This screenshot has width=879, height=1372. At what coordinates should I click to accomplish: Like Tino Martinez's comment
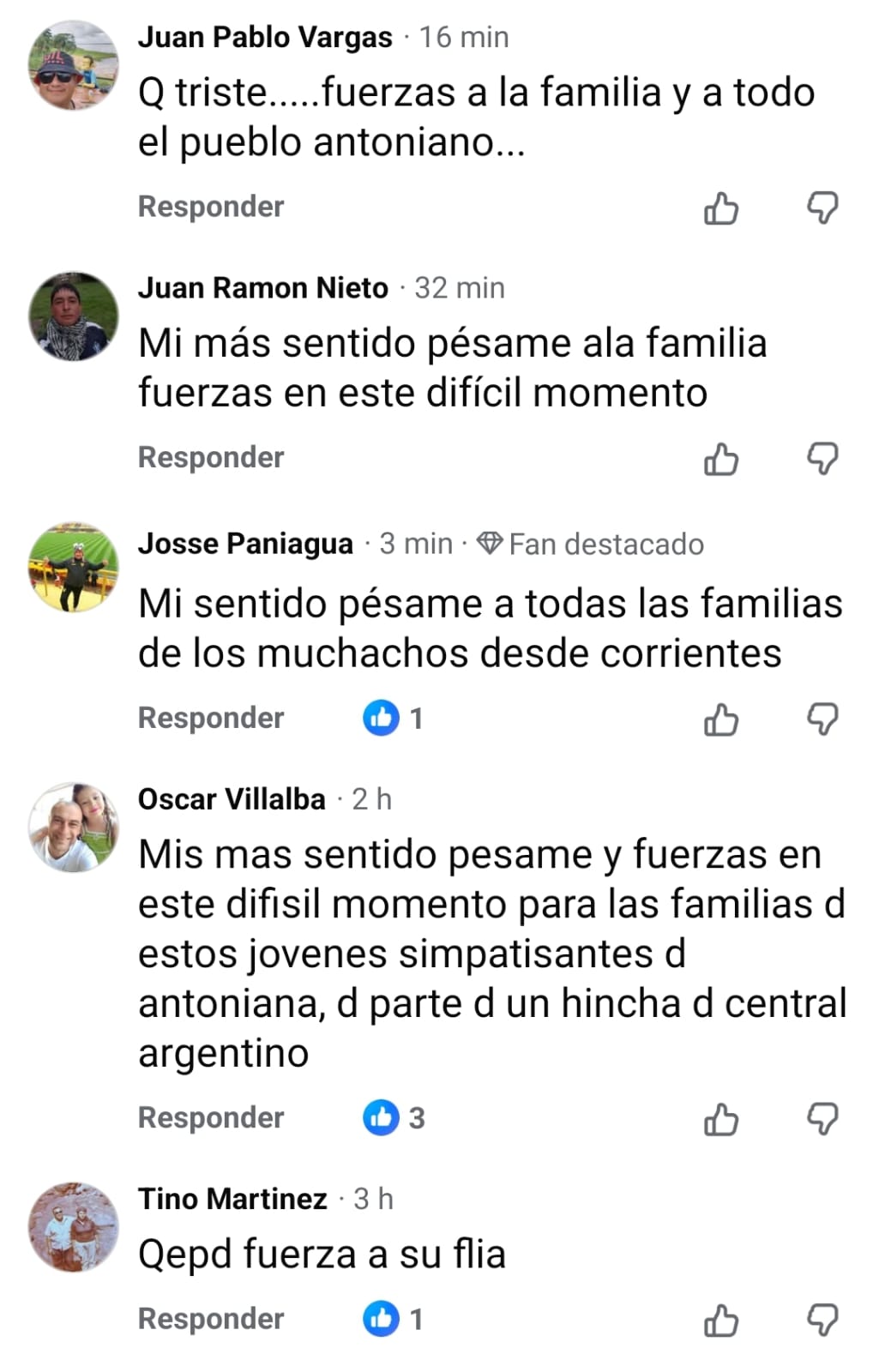click(720, 1321)
